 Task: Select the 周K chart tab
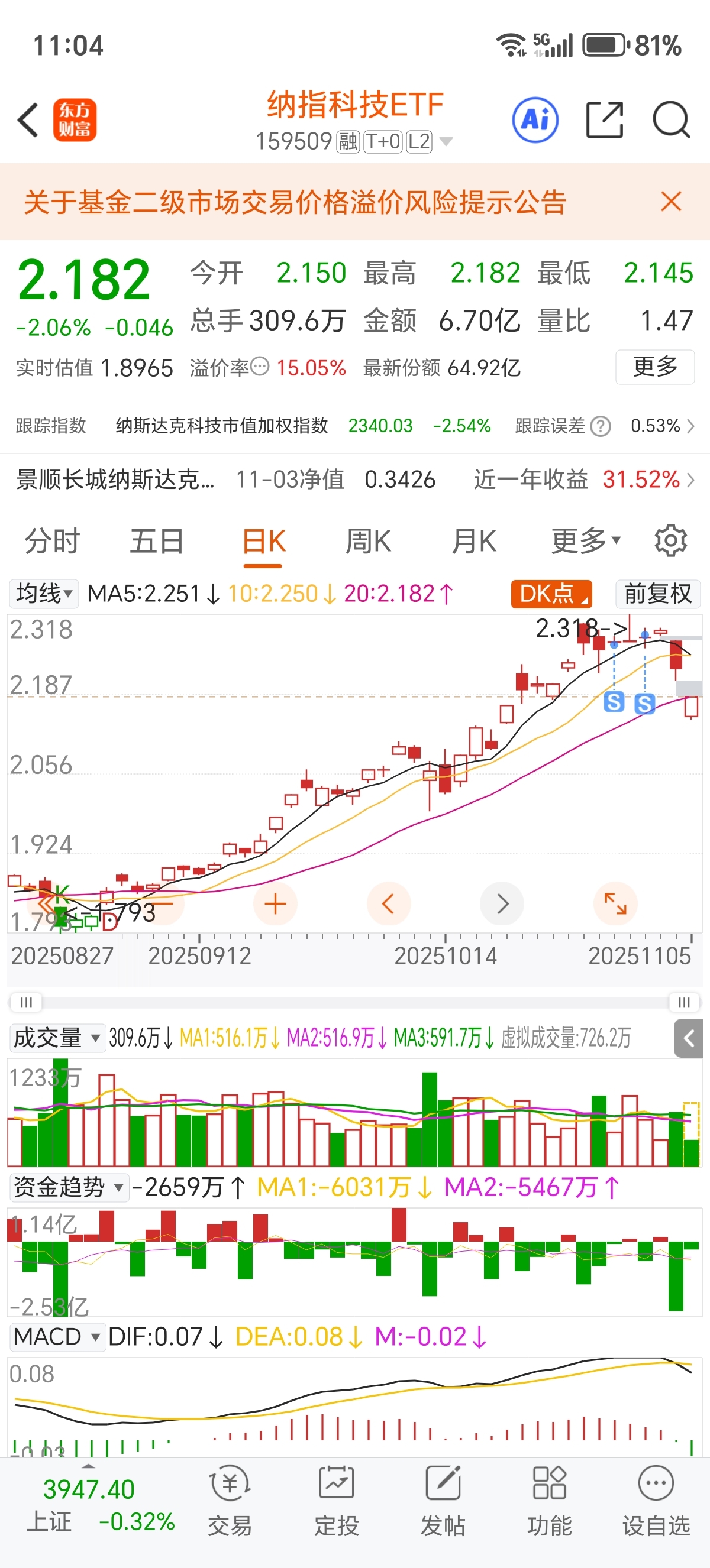click(368, 541)
